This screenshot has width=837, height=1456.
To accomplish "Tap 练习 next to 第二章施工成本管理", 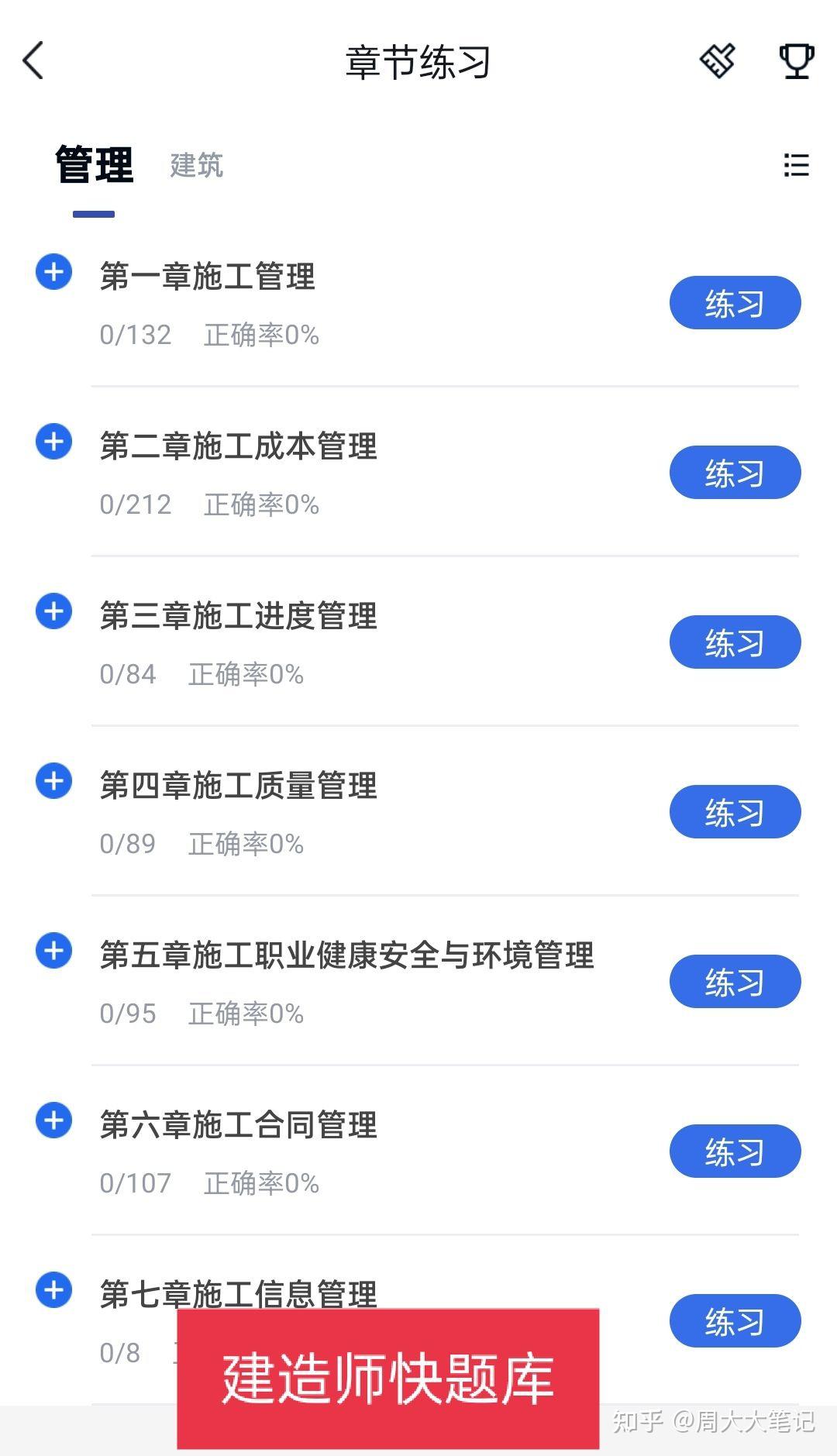I will (735, 473).
